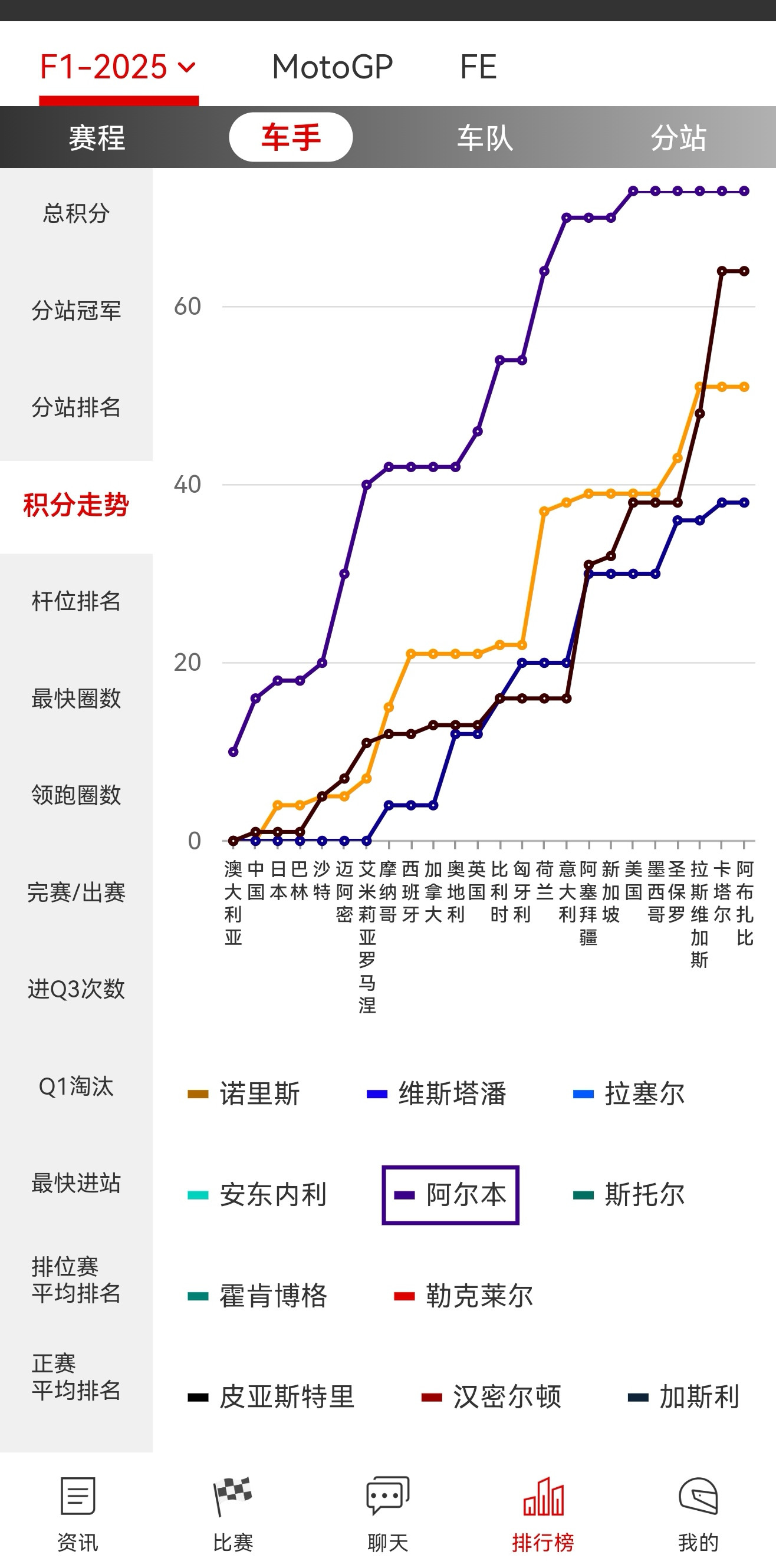Expand the F1-2025 season dropdown
This screenshot has width=776, height=1568.
118,67
